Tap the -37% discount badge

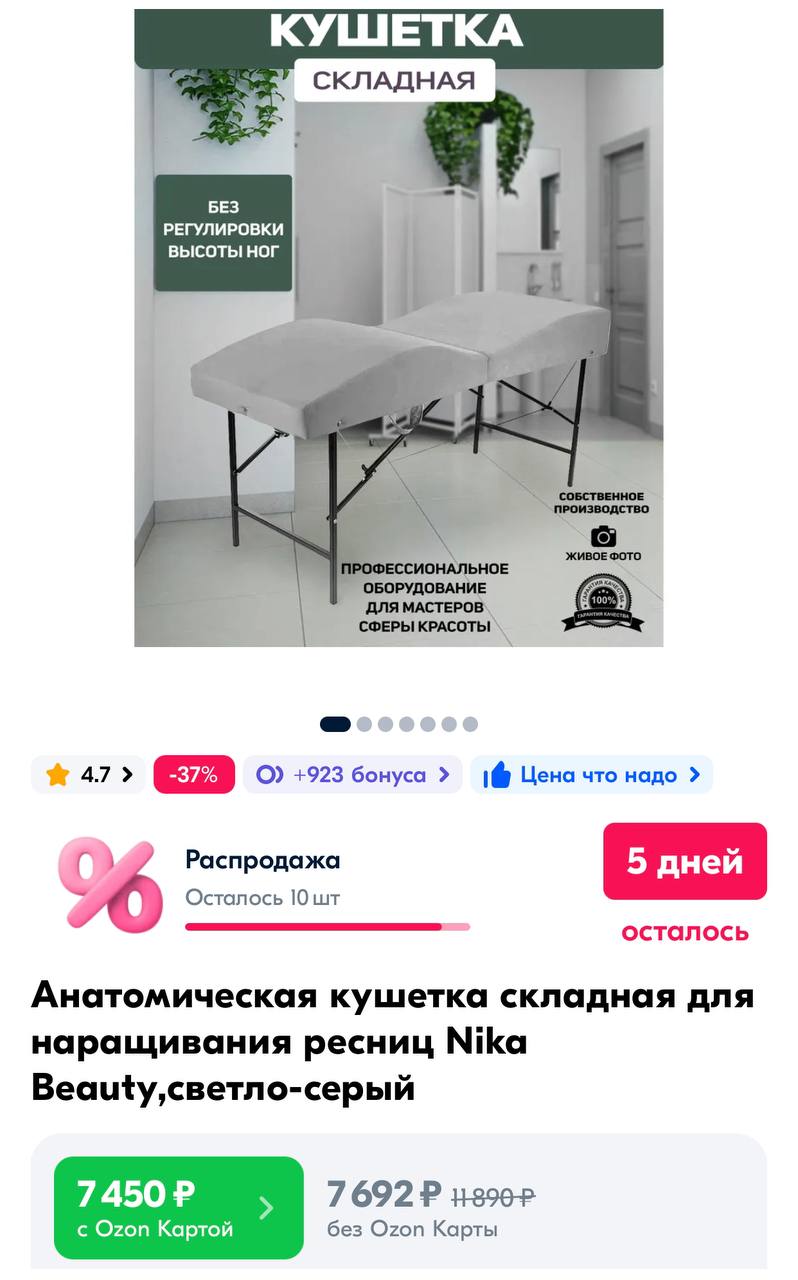[x=194, y=775]
